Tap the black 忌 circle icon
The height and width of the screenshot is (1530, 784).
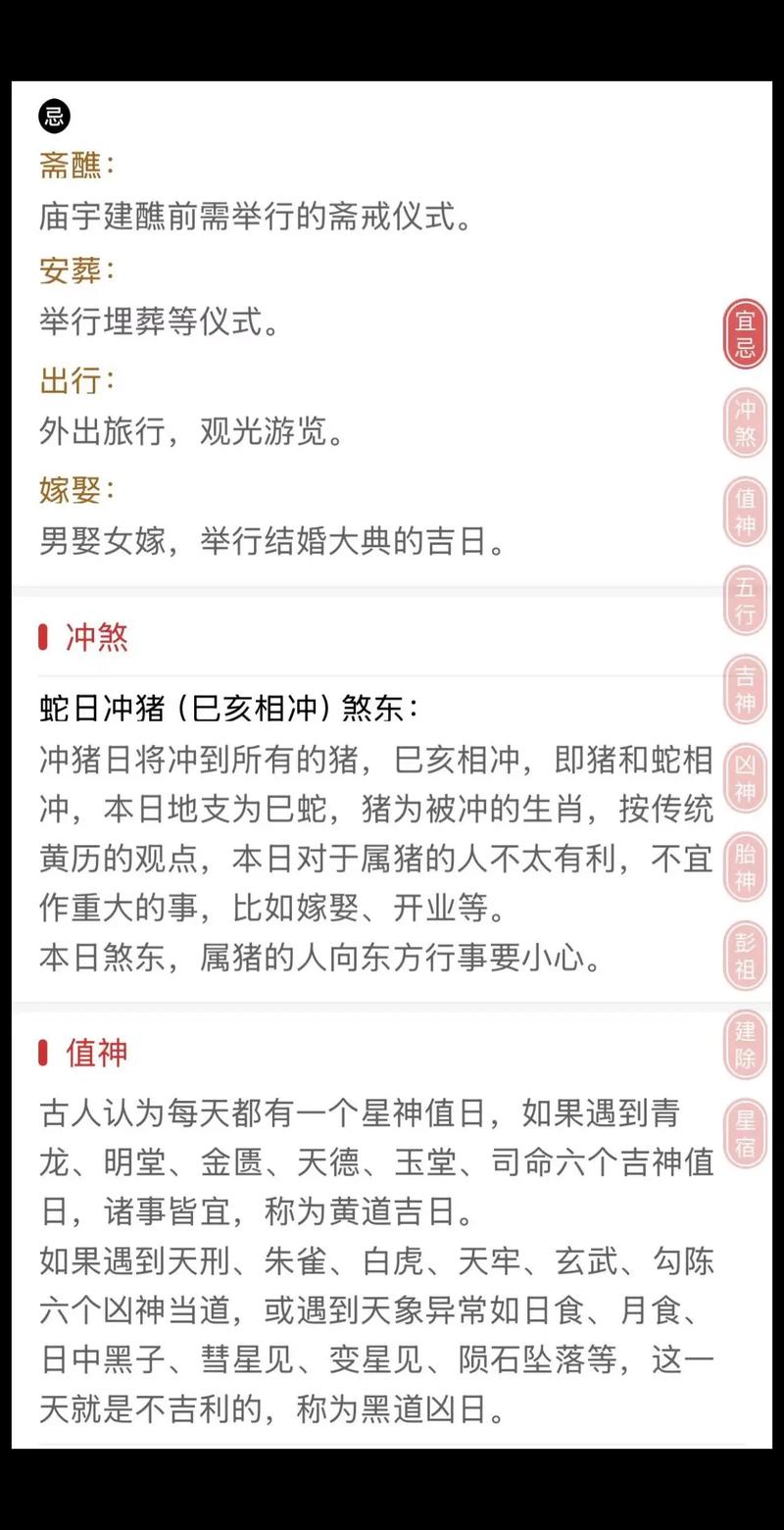(x=55, y=116)
